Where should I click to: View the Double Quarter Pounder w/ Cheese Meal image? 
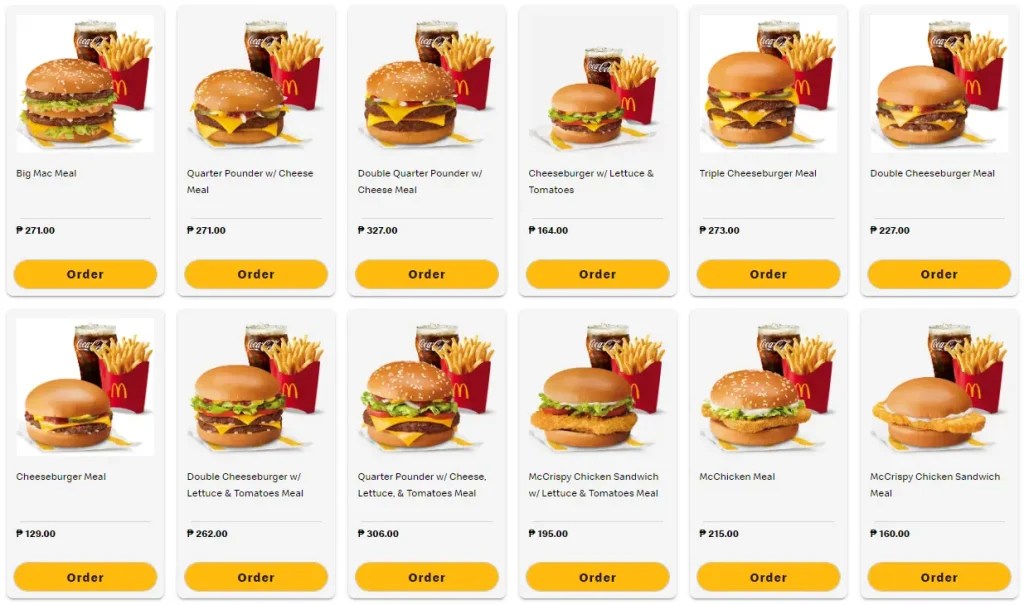(427, 84)
